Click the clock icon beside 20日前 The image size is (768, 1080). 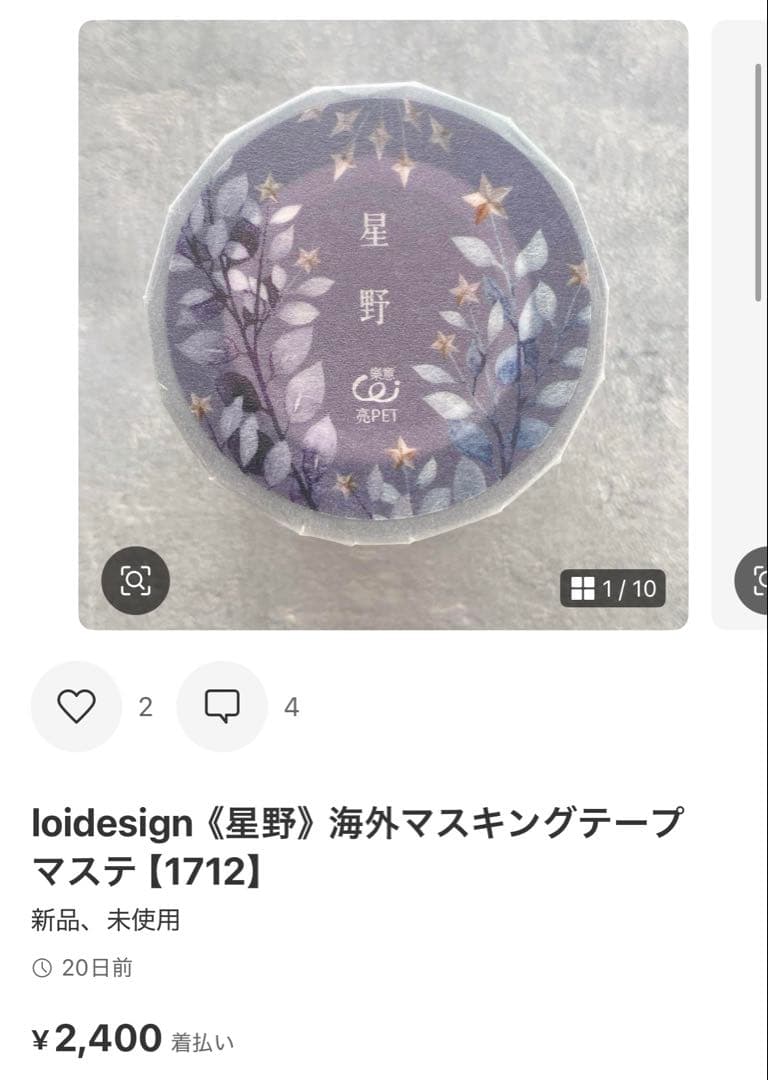point(41,967)
